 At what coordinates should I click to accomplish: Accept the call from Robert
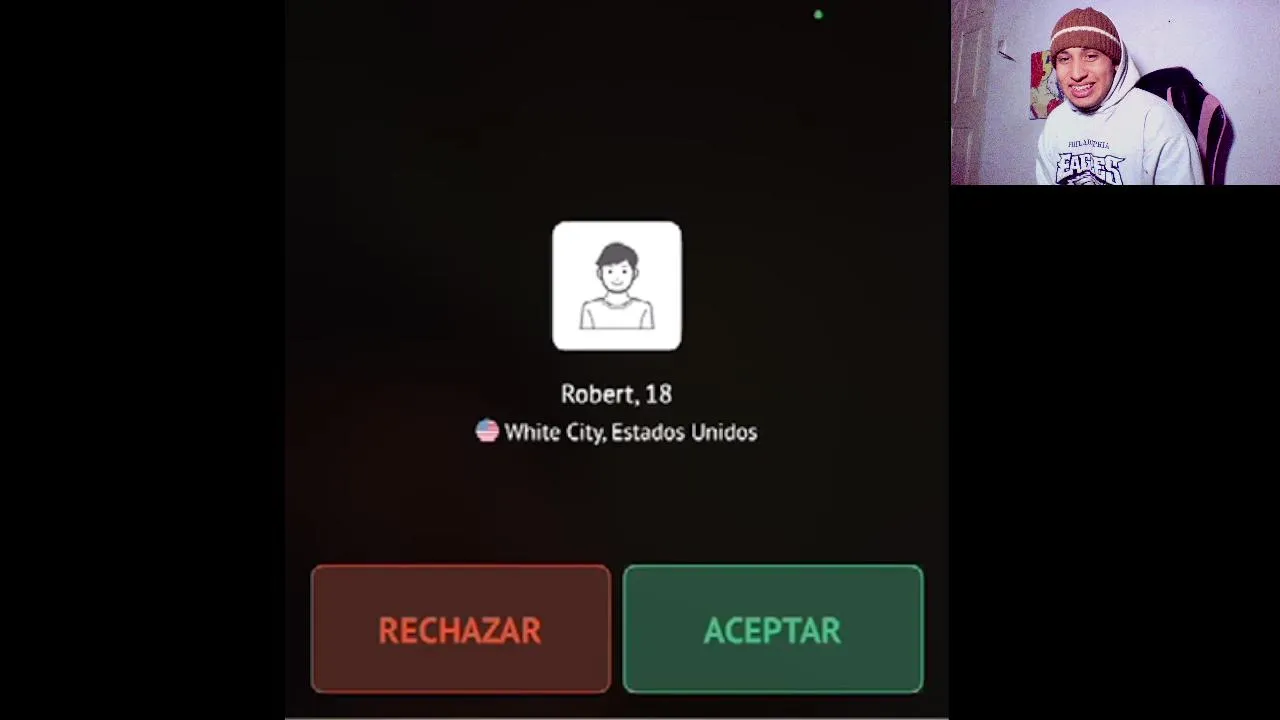(x=772, y=629)
